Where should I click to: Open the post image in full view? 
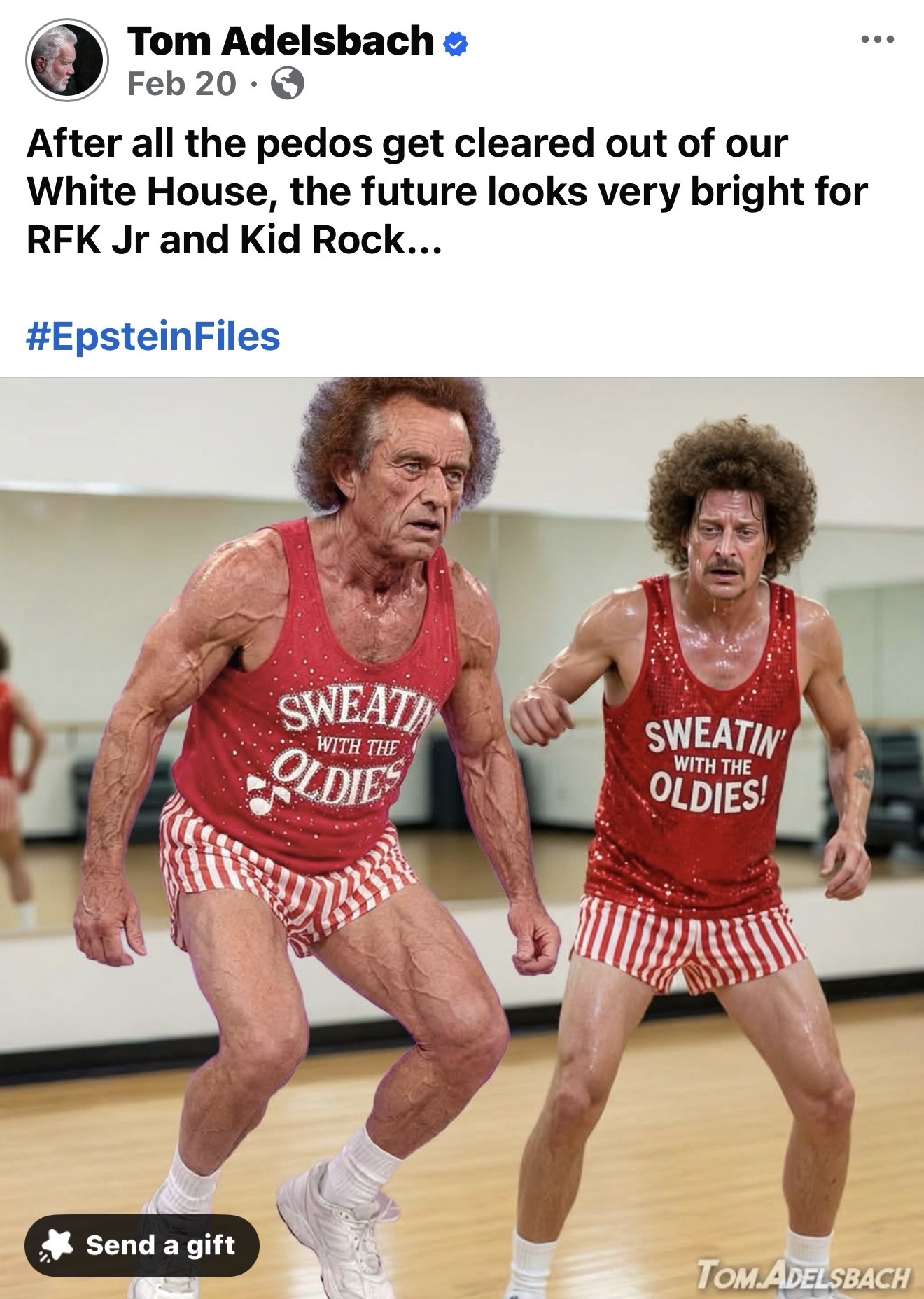click(462, 770)
